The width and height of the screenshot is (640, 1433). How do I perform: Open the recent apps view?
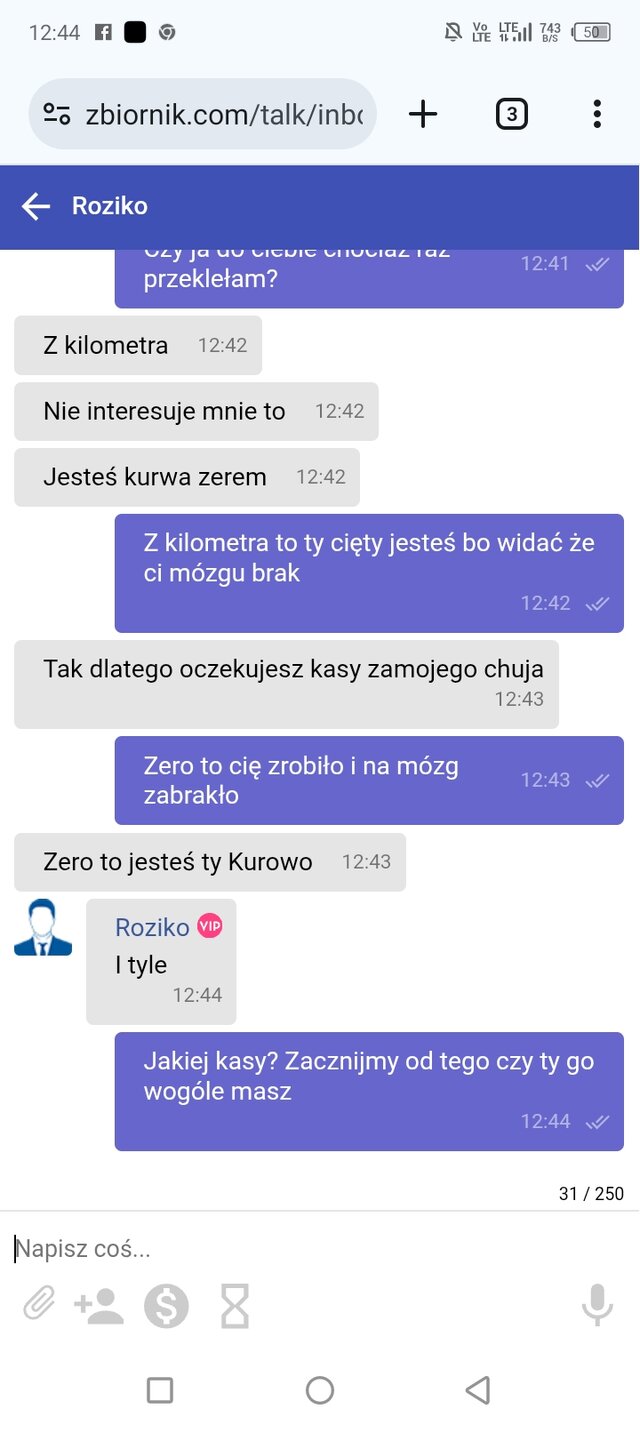point(160,1390)
